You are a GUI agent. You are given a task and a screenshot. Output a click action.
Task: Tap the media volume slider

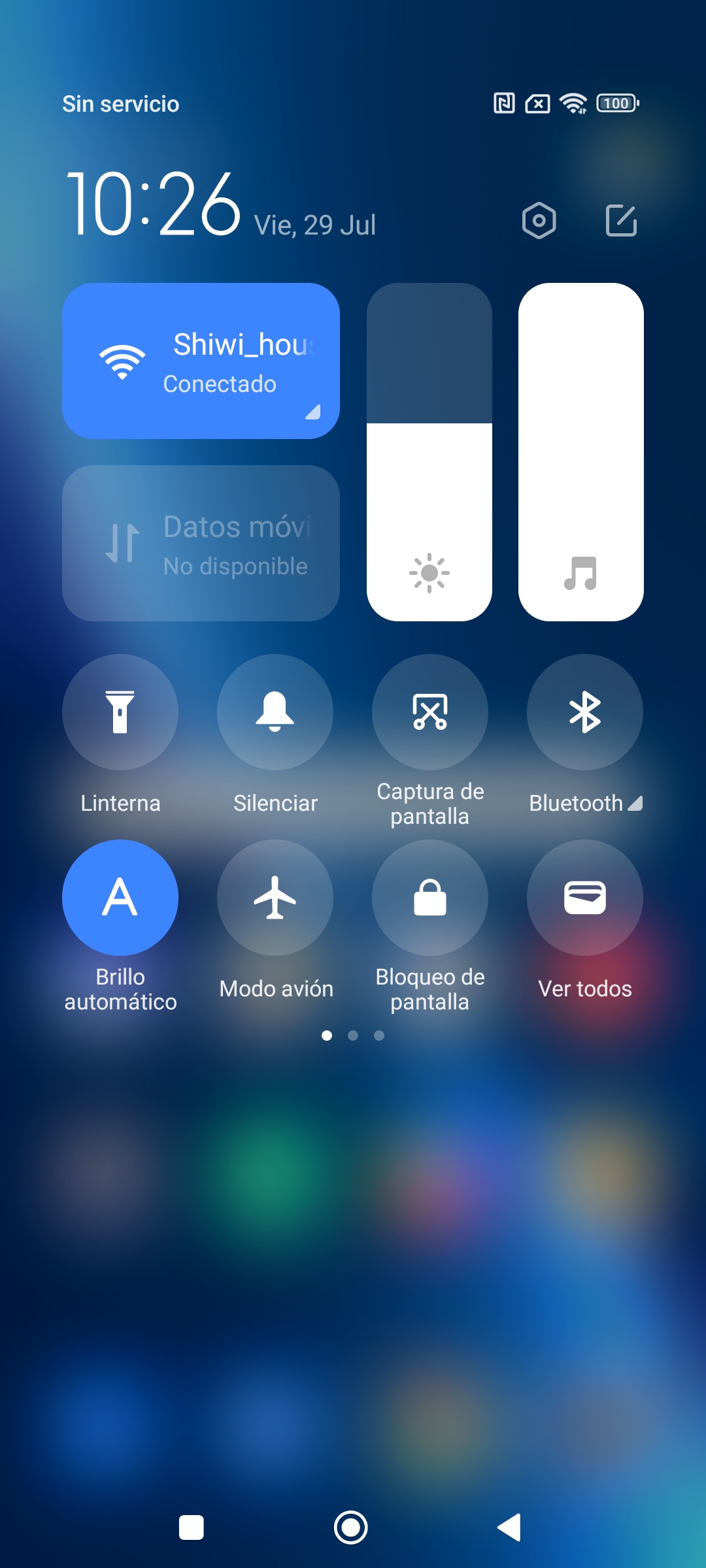point(581,452)
